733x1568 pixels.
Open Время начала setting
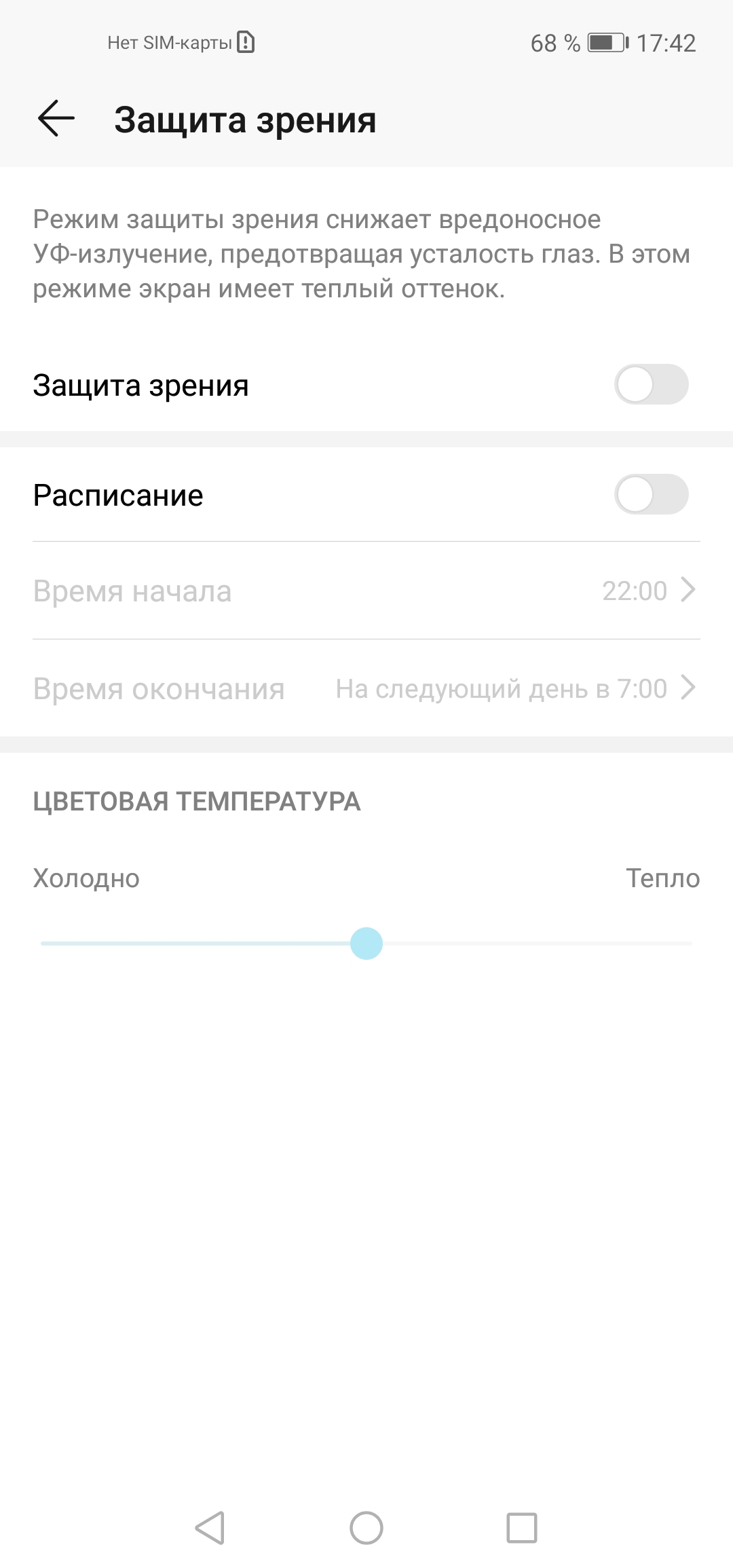click(x=366, y=591)
